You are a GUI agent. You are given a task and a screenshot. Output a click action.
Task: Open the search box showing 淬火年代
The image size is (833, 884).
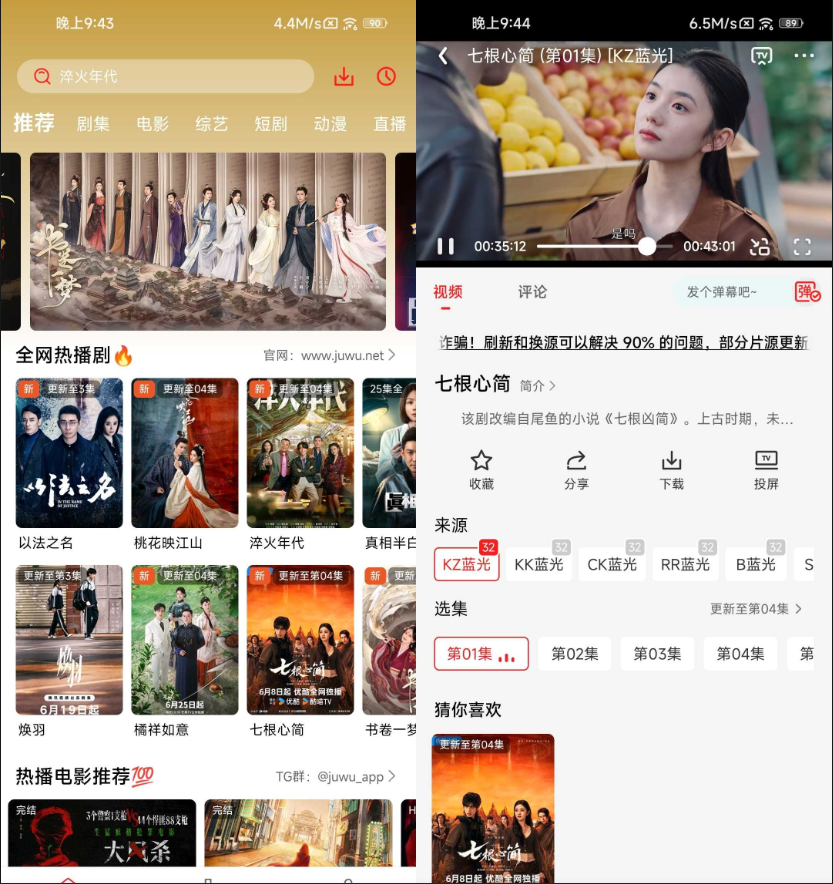click(165, 77)
